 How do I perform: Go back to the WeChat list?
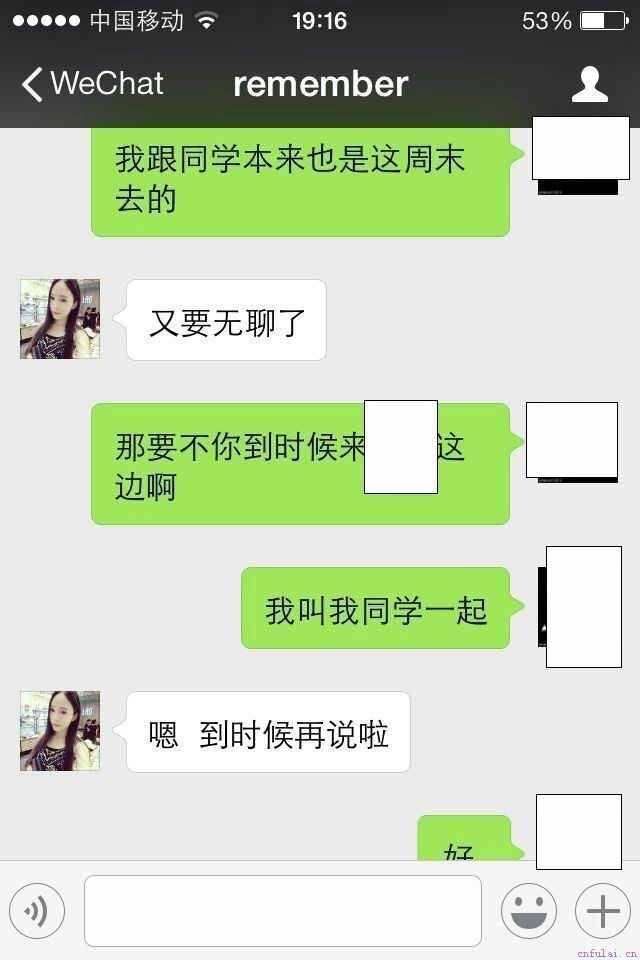click(x=92, y=84)
